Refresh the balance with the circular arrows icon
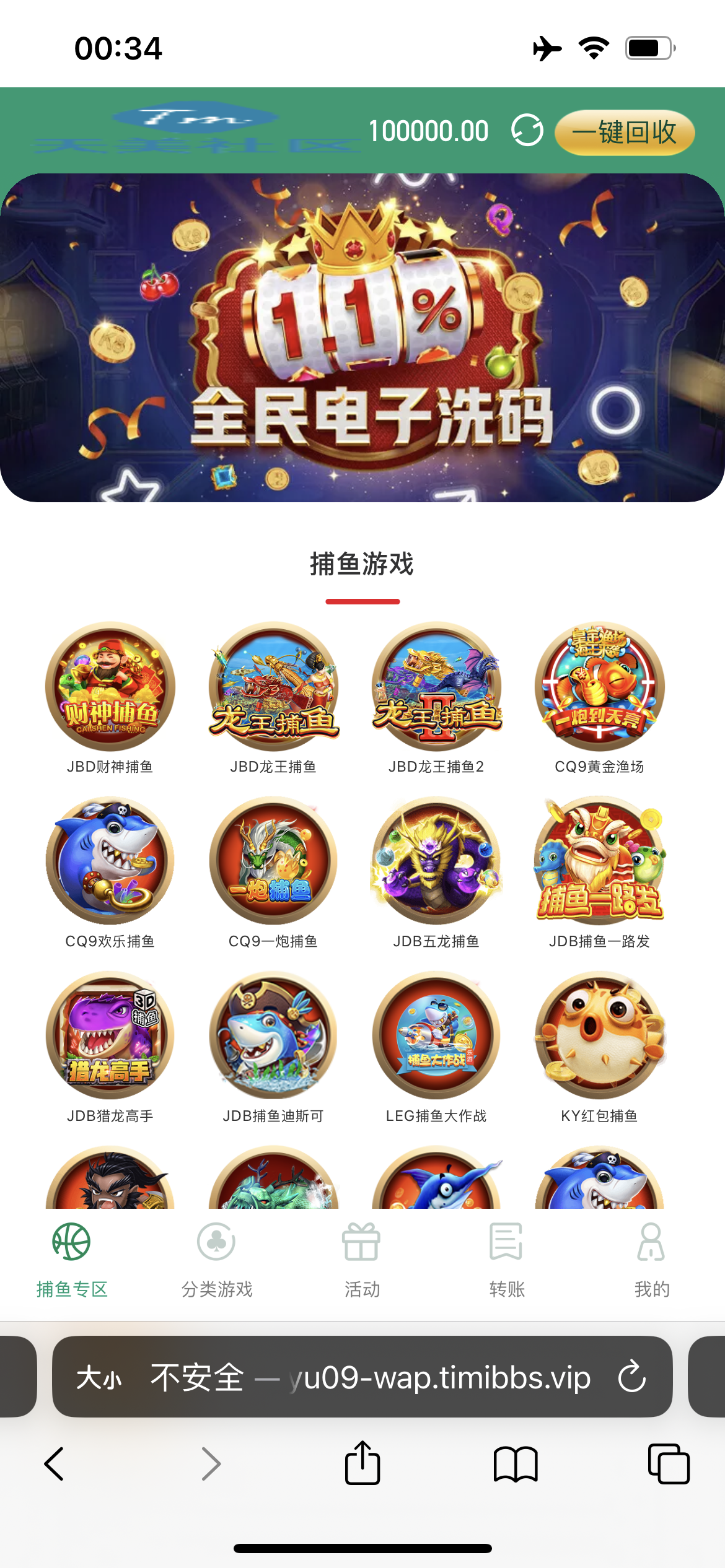This screenshot has height=1568, width=725. tap(527, 131)
